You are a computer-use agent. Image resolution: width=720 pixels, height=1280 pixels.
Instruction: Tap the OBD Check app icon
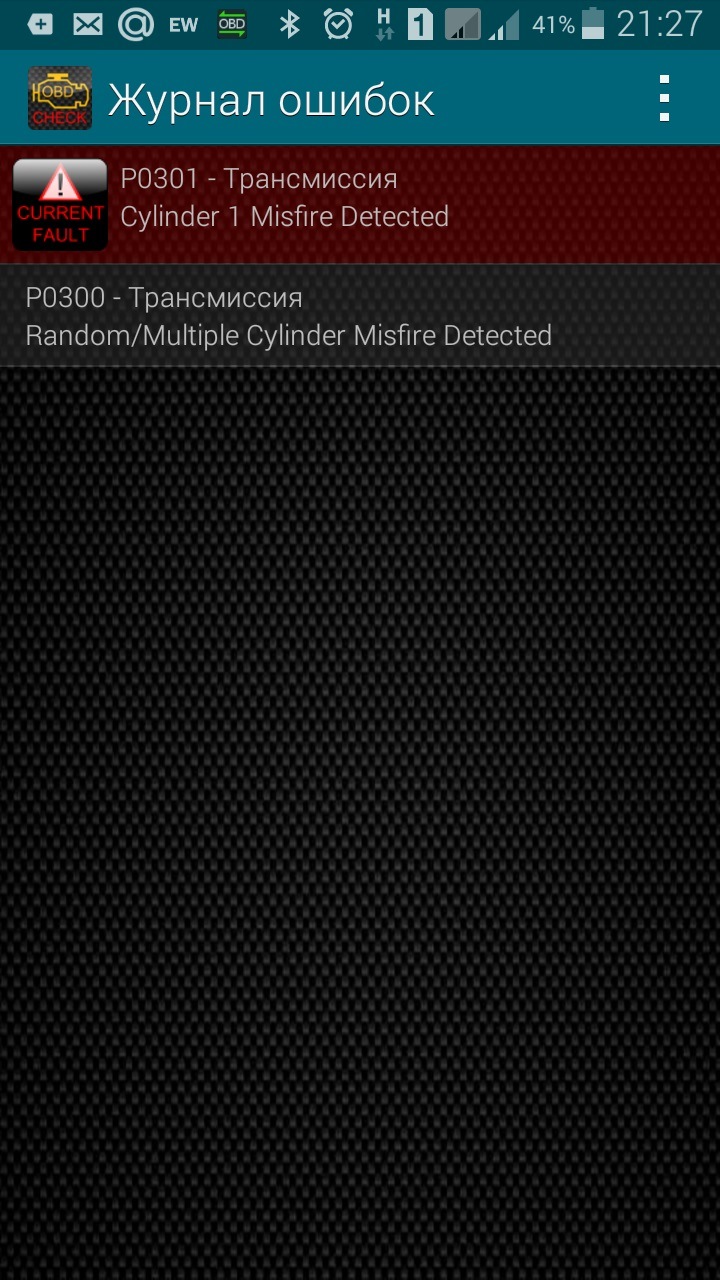click(x=59, y=99)
